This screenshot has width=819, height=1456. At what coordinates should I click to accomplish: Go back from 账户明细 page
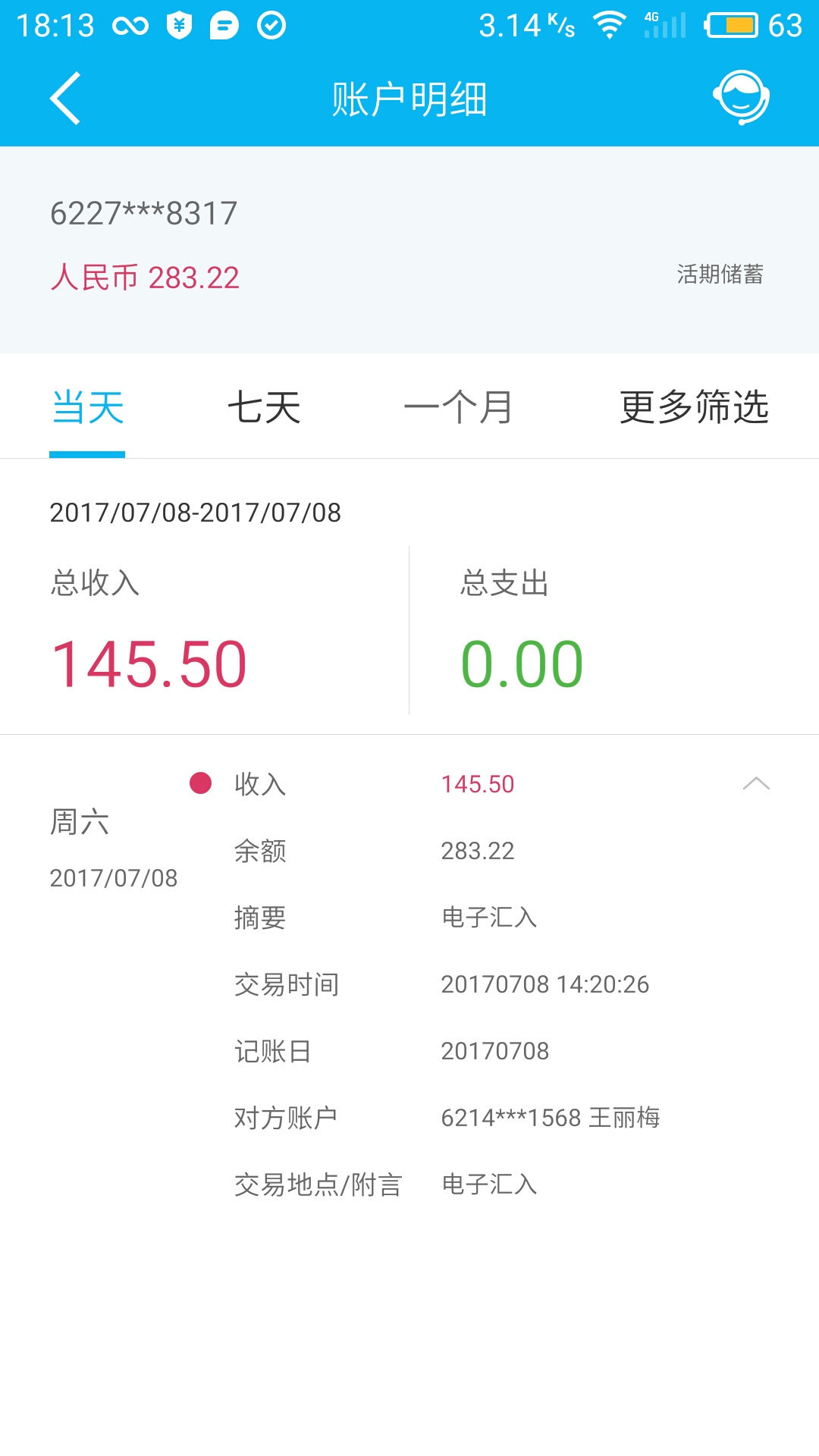65,99
